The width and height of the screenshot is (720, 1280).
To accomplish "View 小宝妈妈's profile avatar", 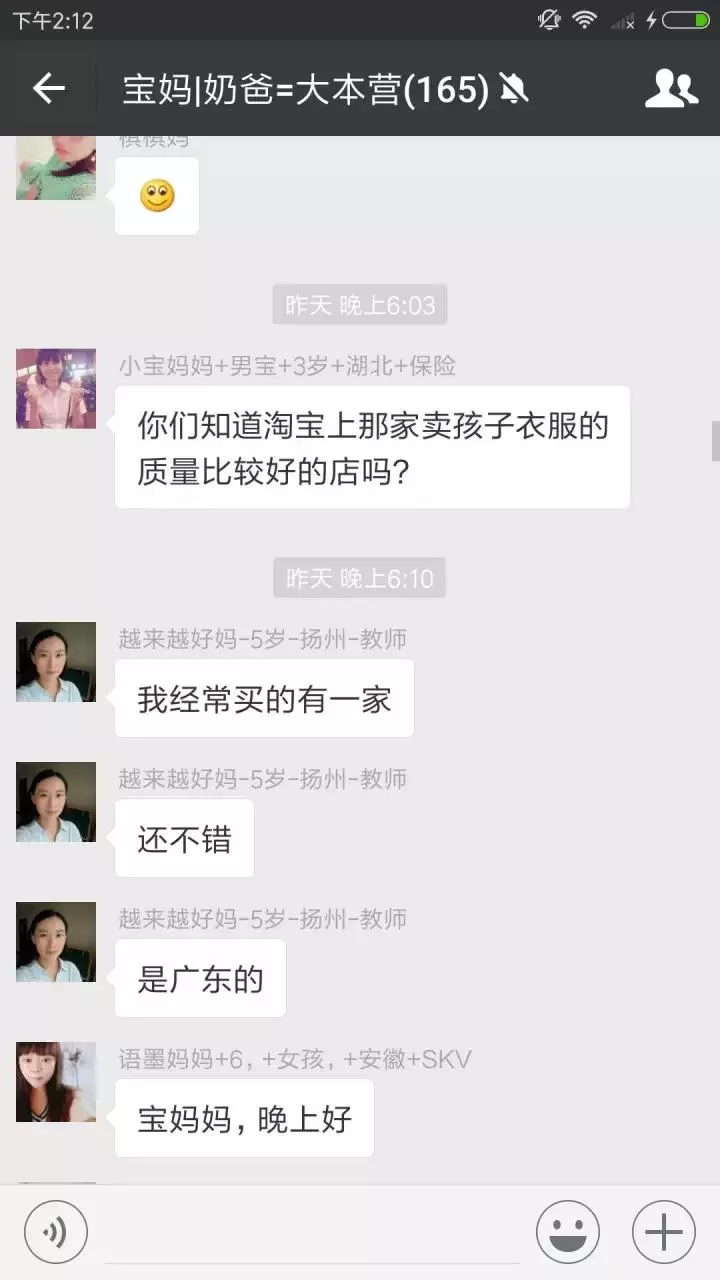I will 56,388.
